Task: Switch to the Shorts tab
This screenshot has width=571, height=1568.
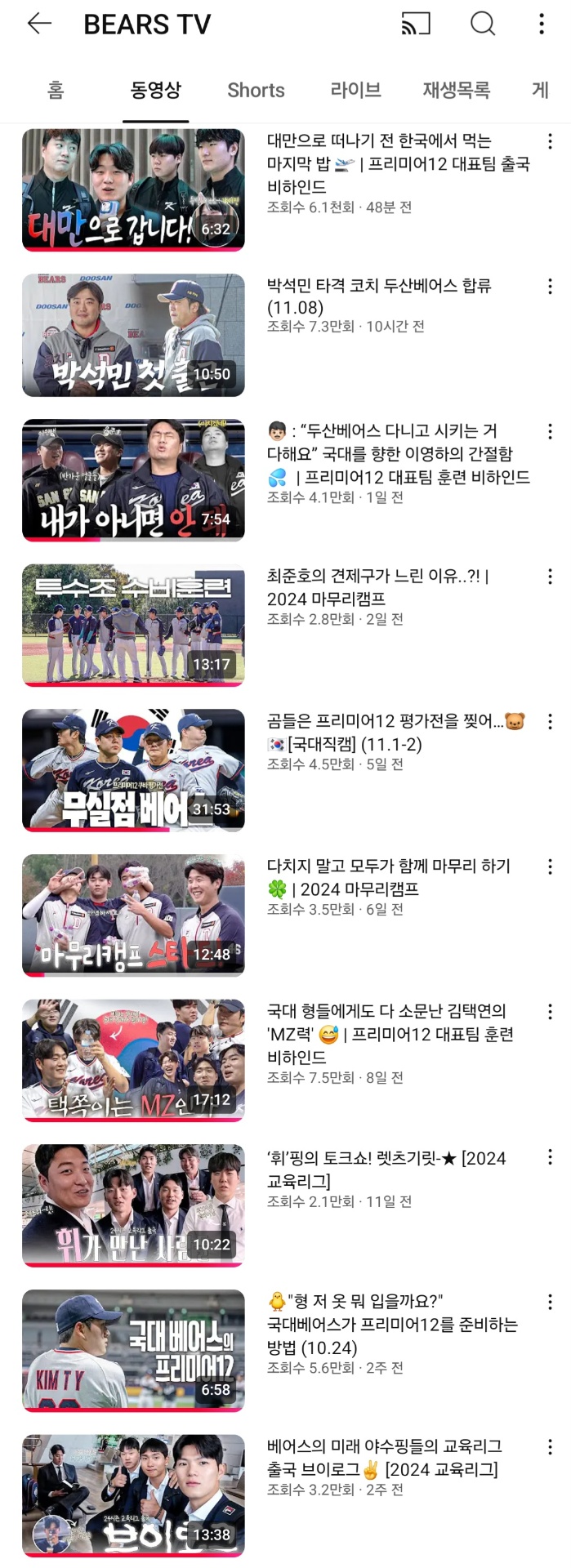Action: 256,90
